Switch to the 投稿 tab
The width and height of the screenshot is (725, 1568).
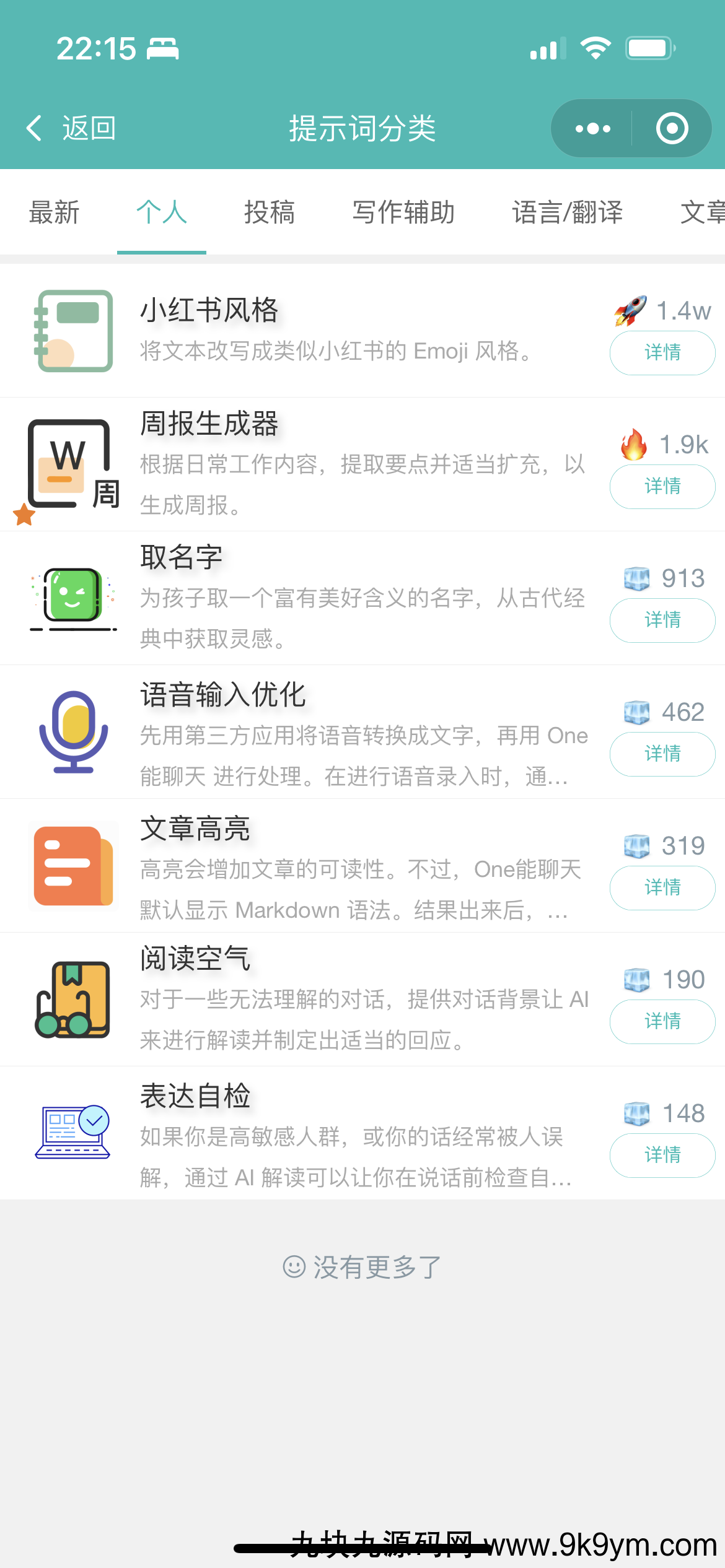point(270,212)
